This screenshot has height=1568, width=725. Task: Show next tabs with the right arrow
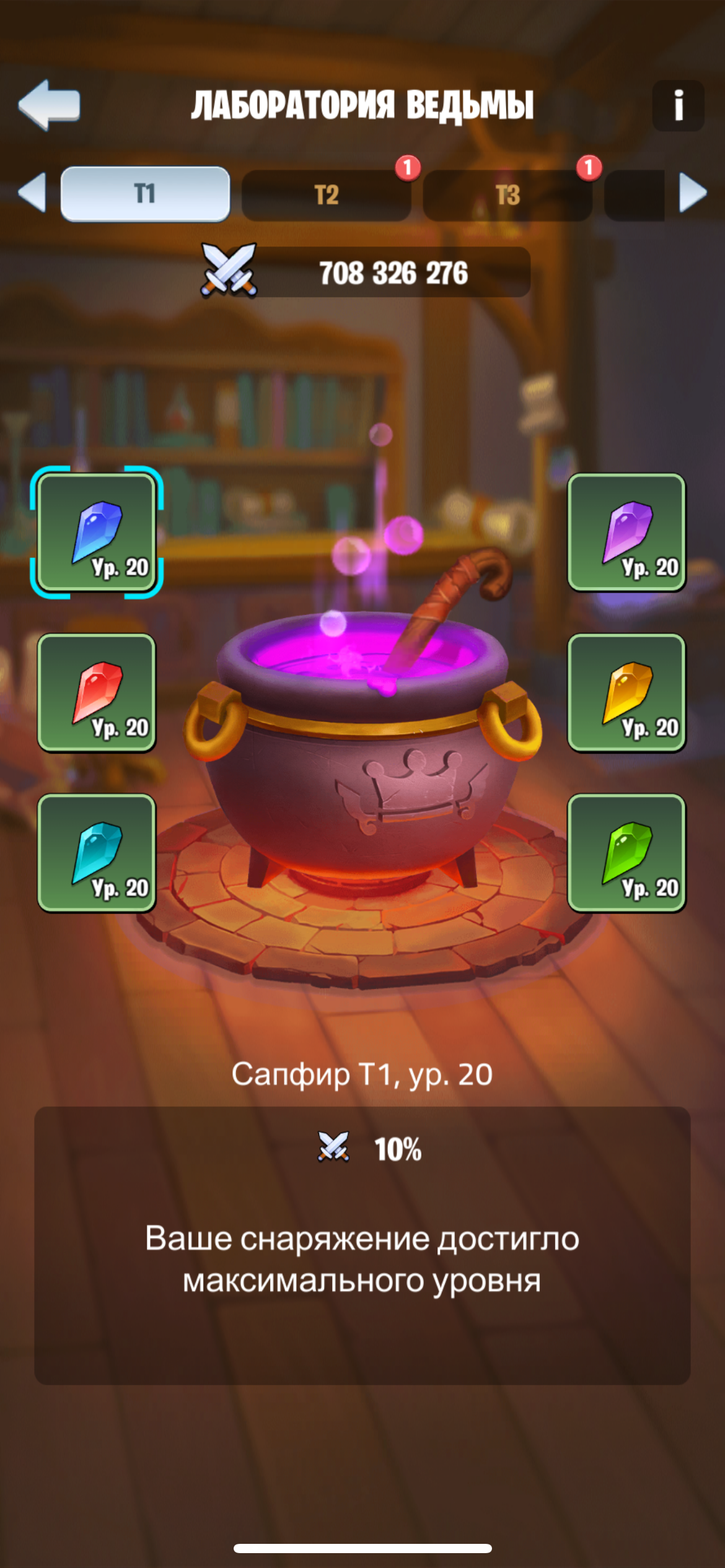692,193
